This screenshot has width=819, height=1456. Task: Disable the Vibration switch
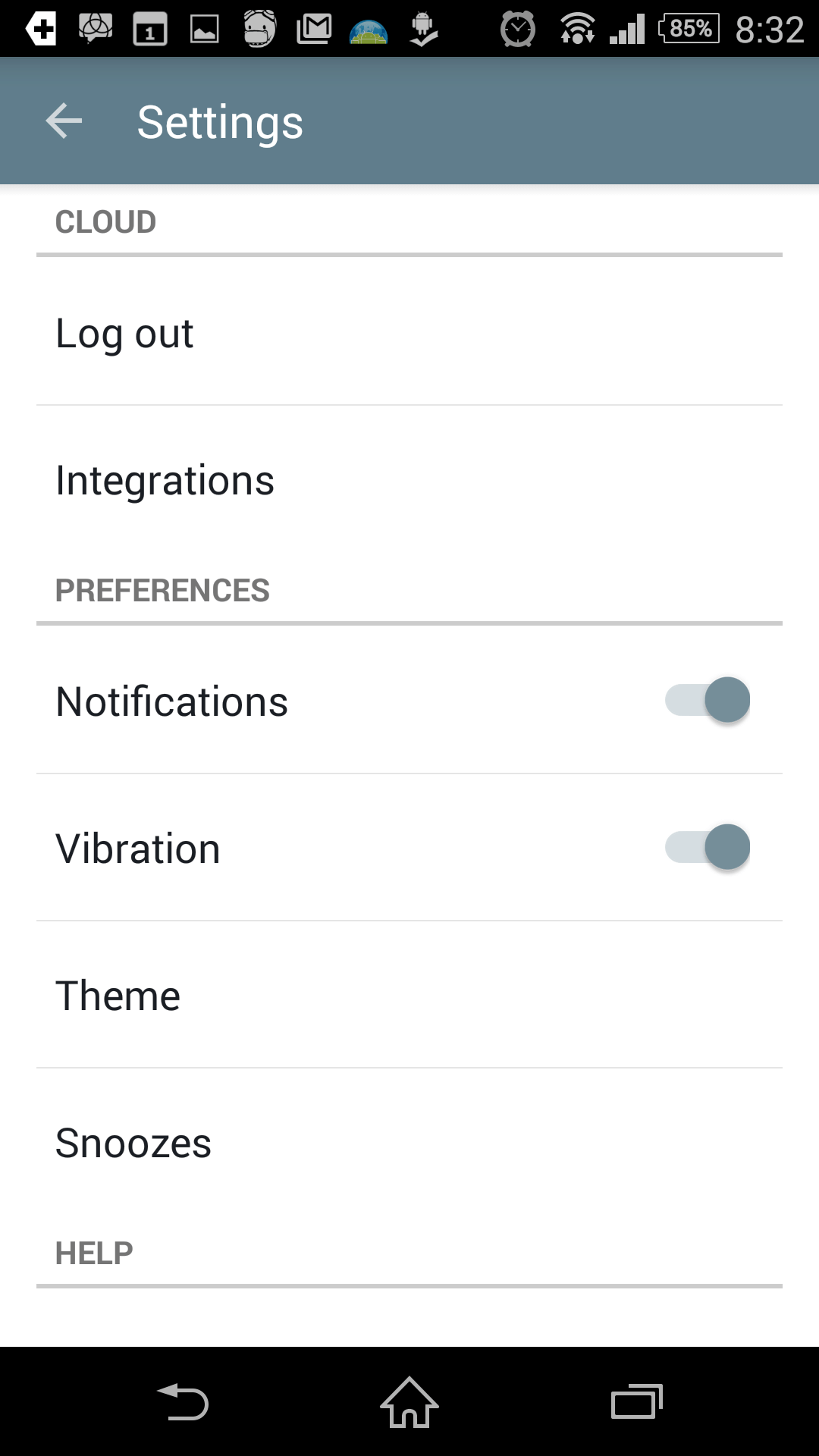coord(708,847)
